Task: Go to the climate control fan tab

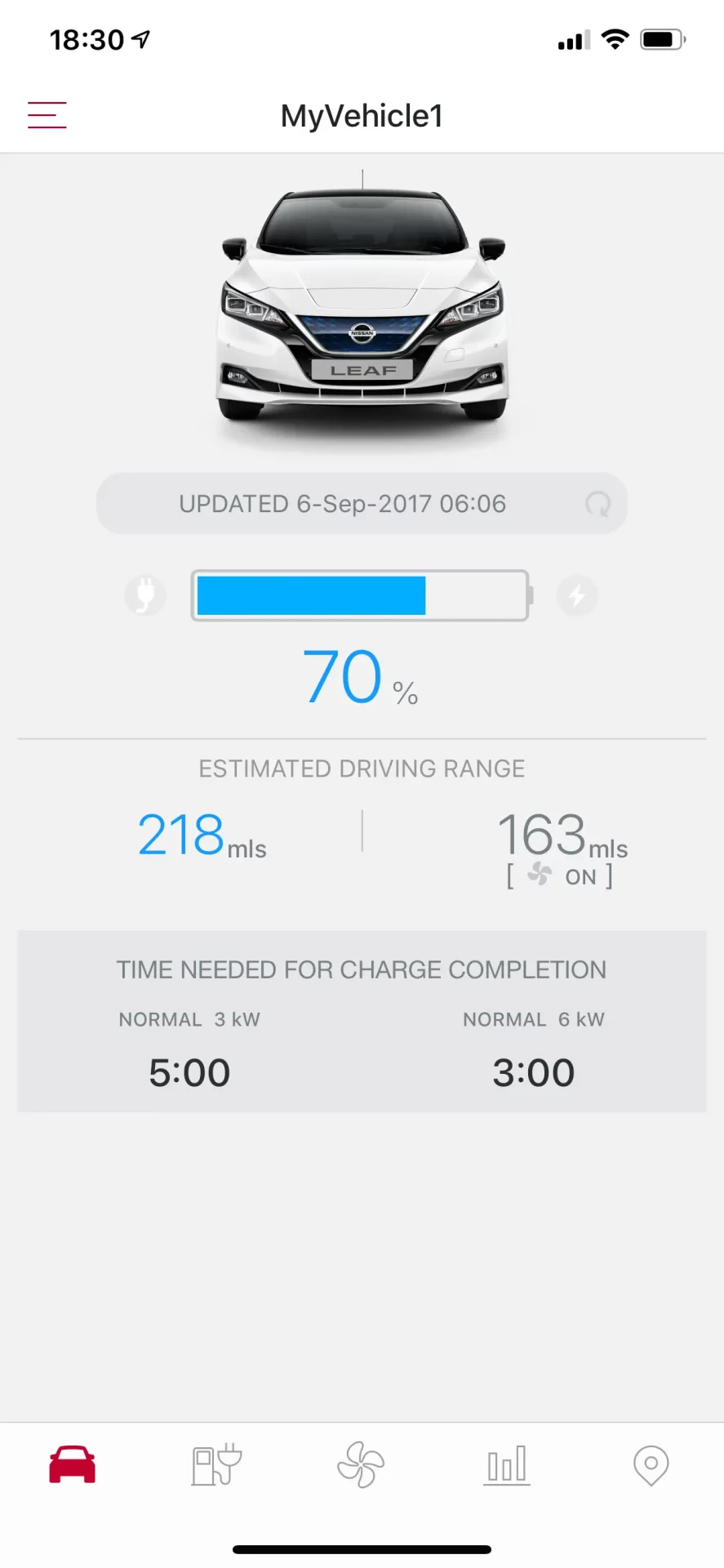Action: click(361, 1464)
